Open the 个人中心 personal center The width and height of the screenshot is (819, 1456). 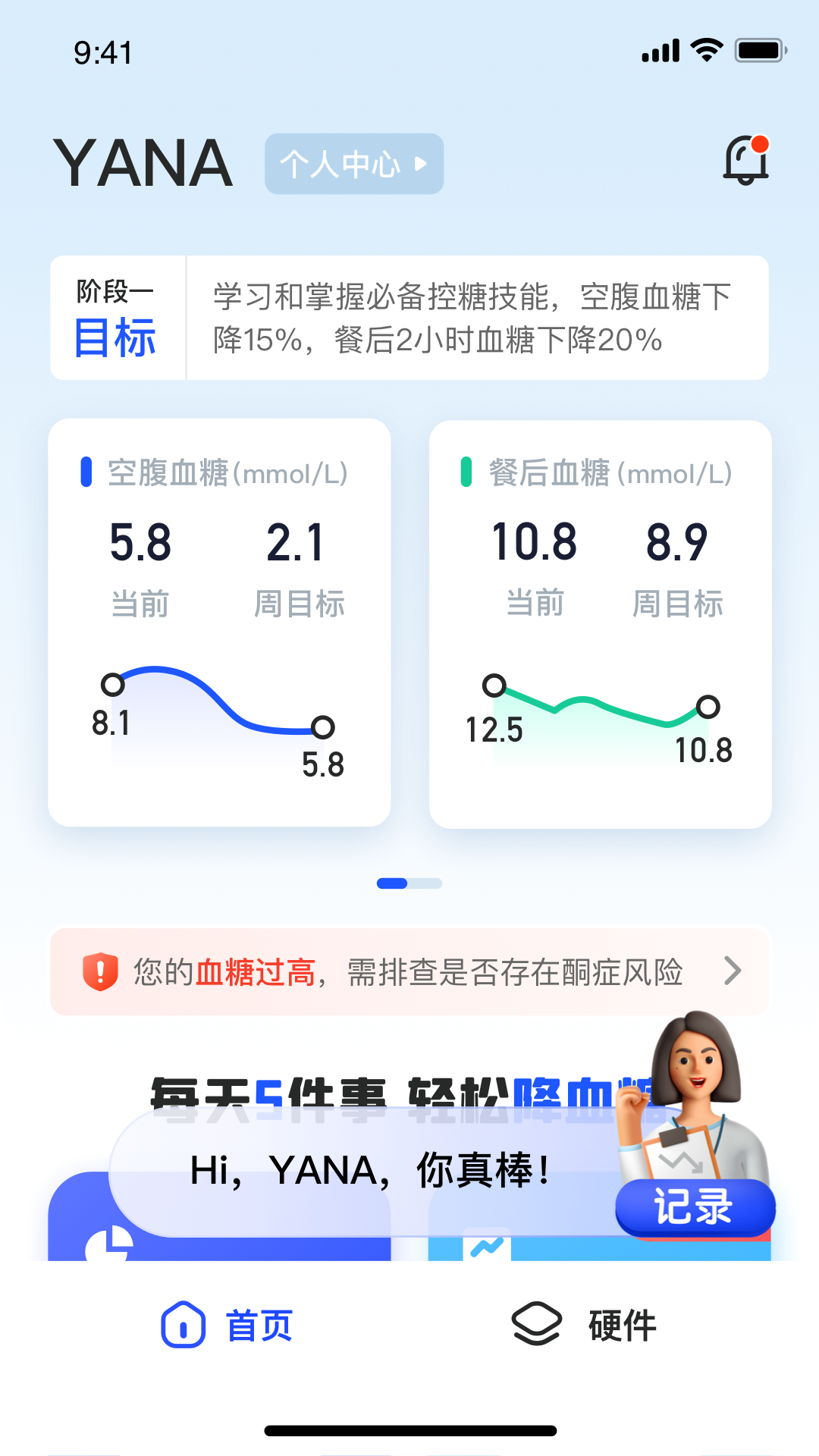(354, 164)
